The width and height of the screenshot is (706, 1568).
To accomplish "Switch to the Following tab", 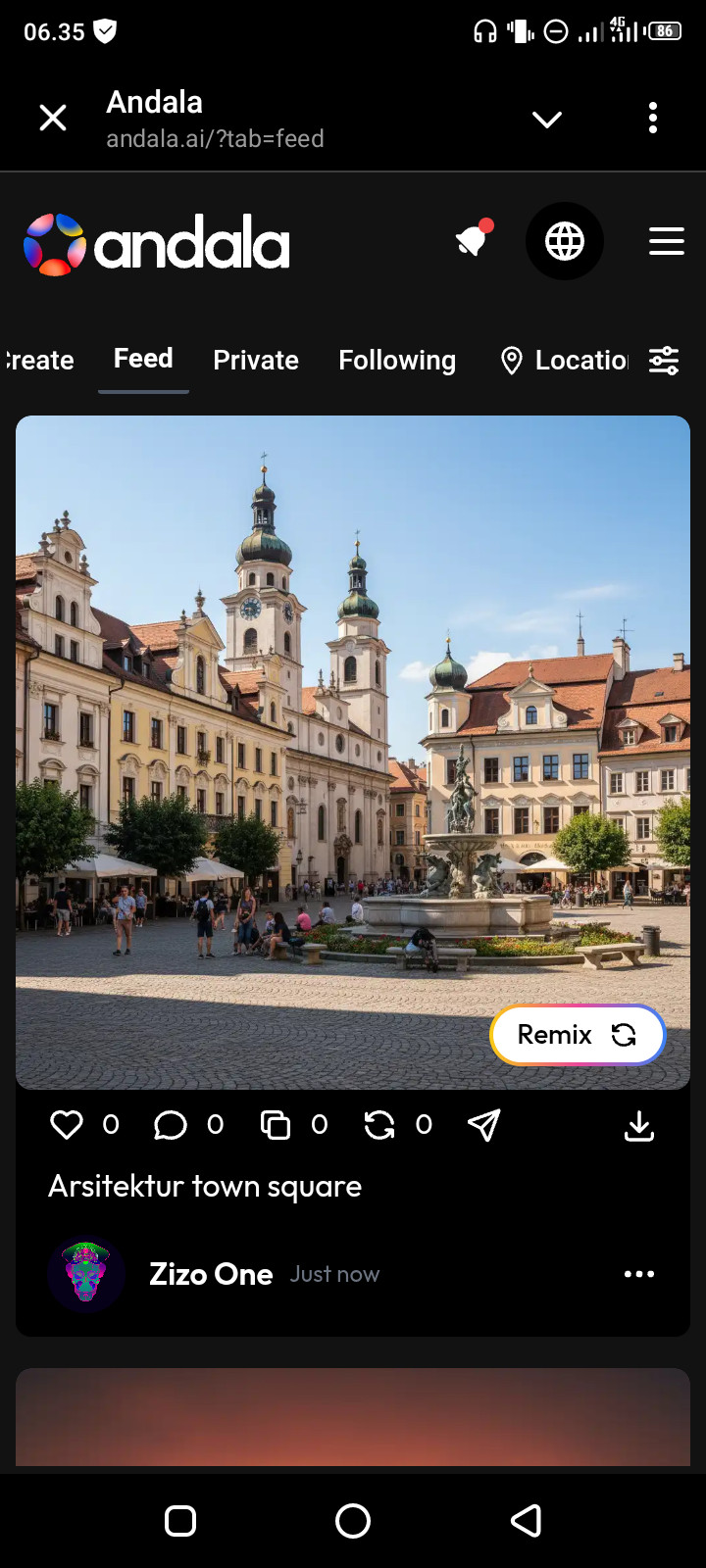I will [x=397, y=360].
